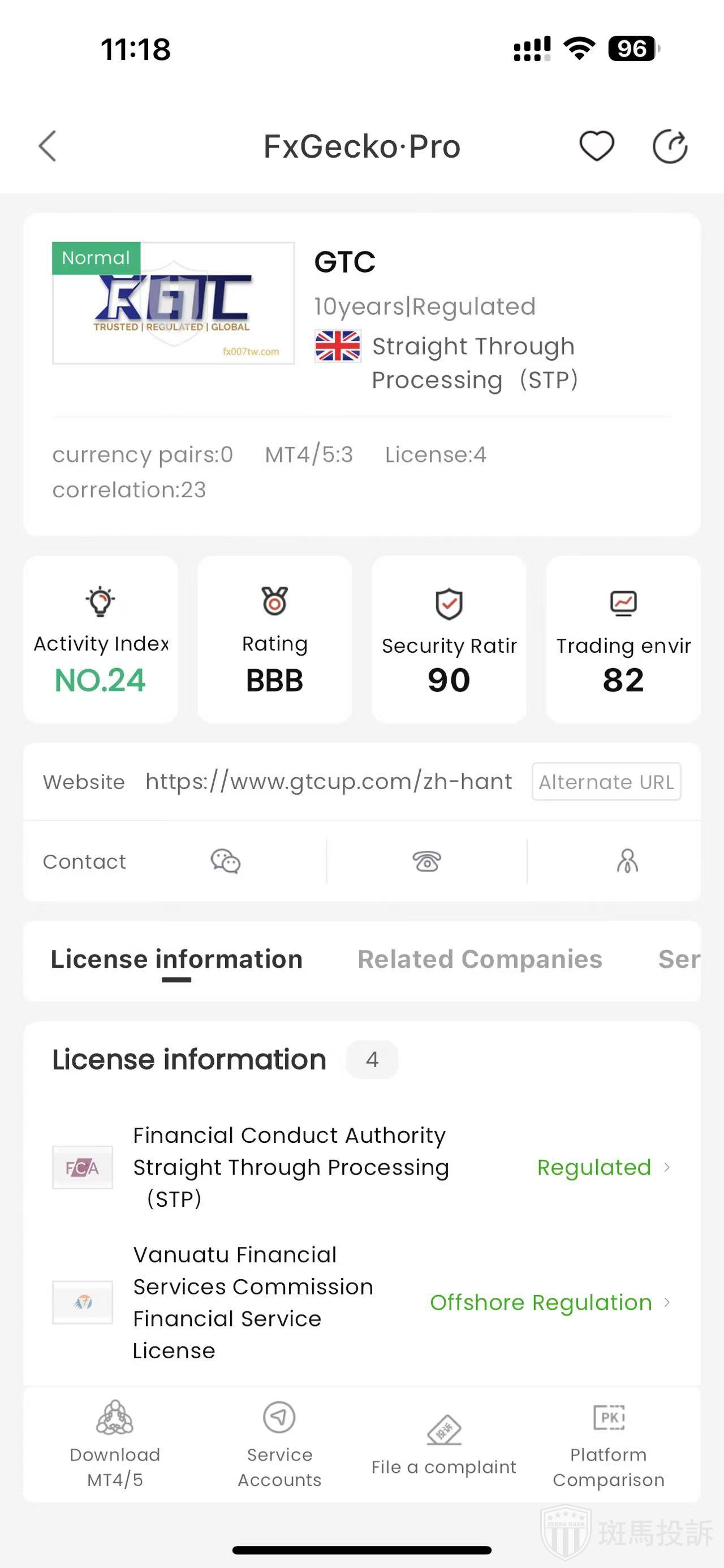Open the Security Rating 90 card
Viewport: 724px width, 1568px height.
coord(449,639)
